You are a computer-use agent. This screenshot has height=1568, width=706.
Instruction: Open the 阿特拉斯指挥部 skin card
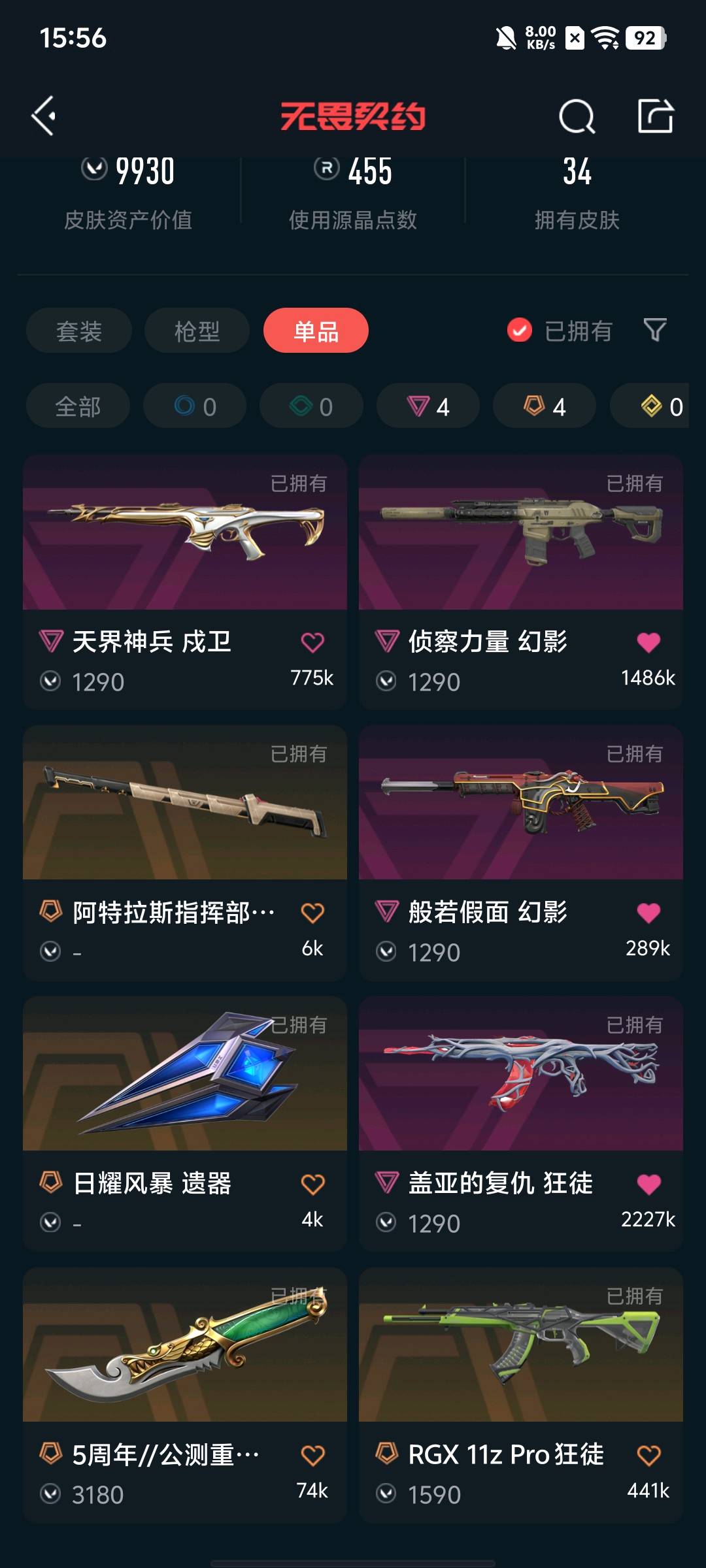point(184,803)
